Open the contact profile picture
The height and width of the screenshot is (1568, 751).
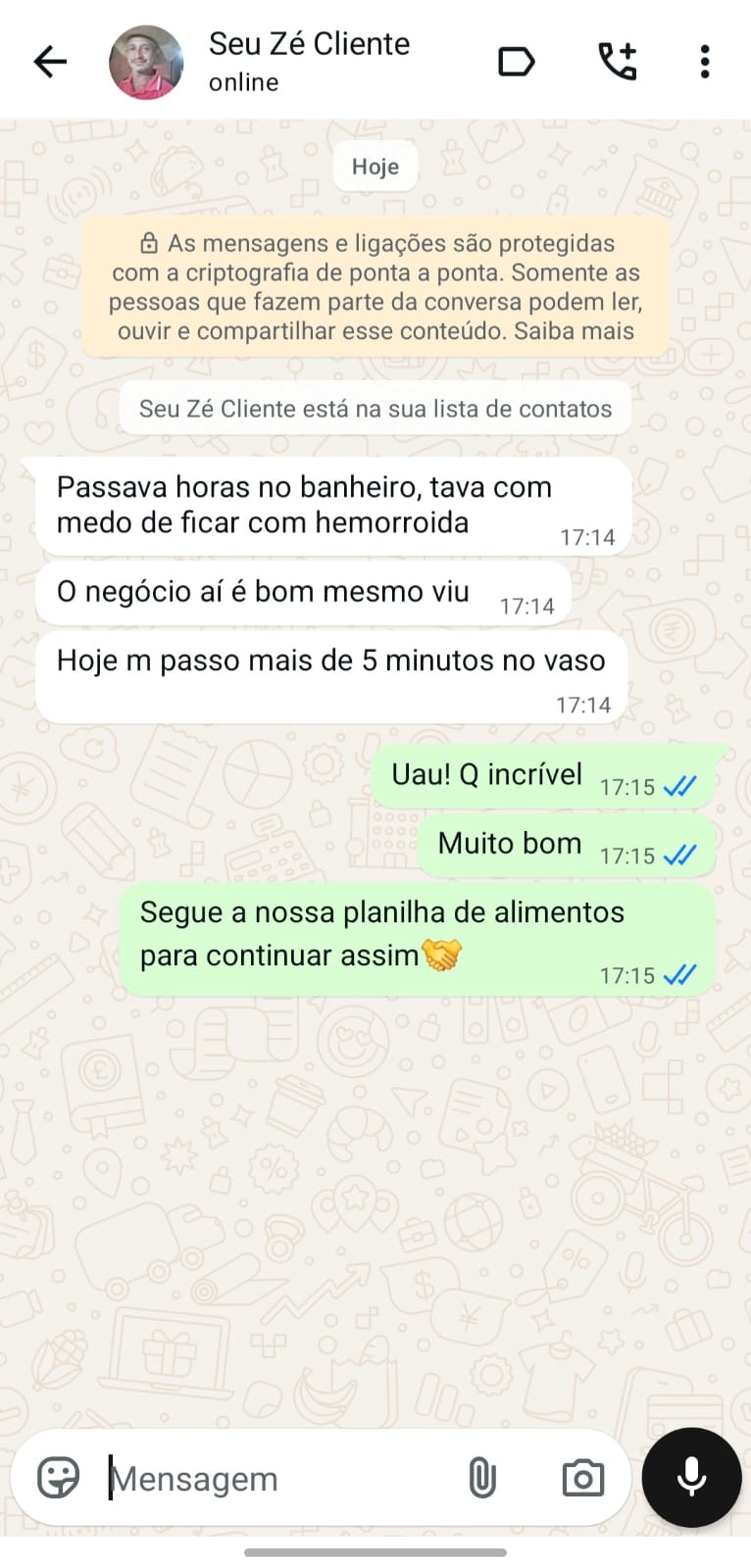(x=145, y=61)
